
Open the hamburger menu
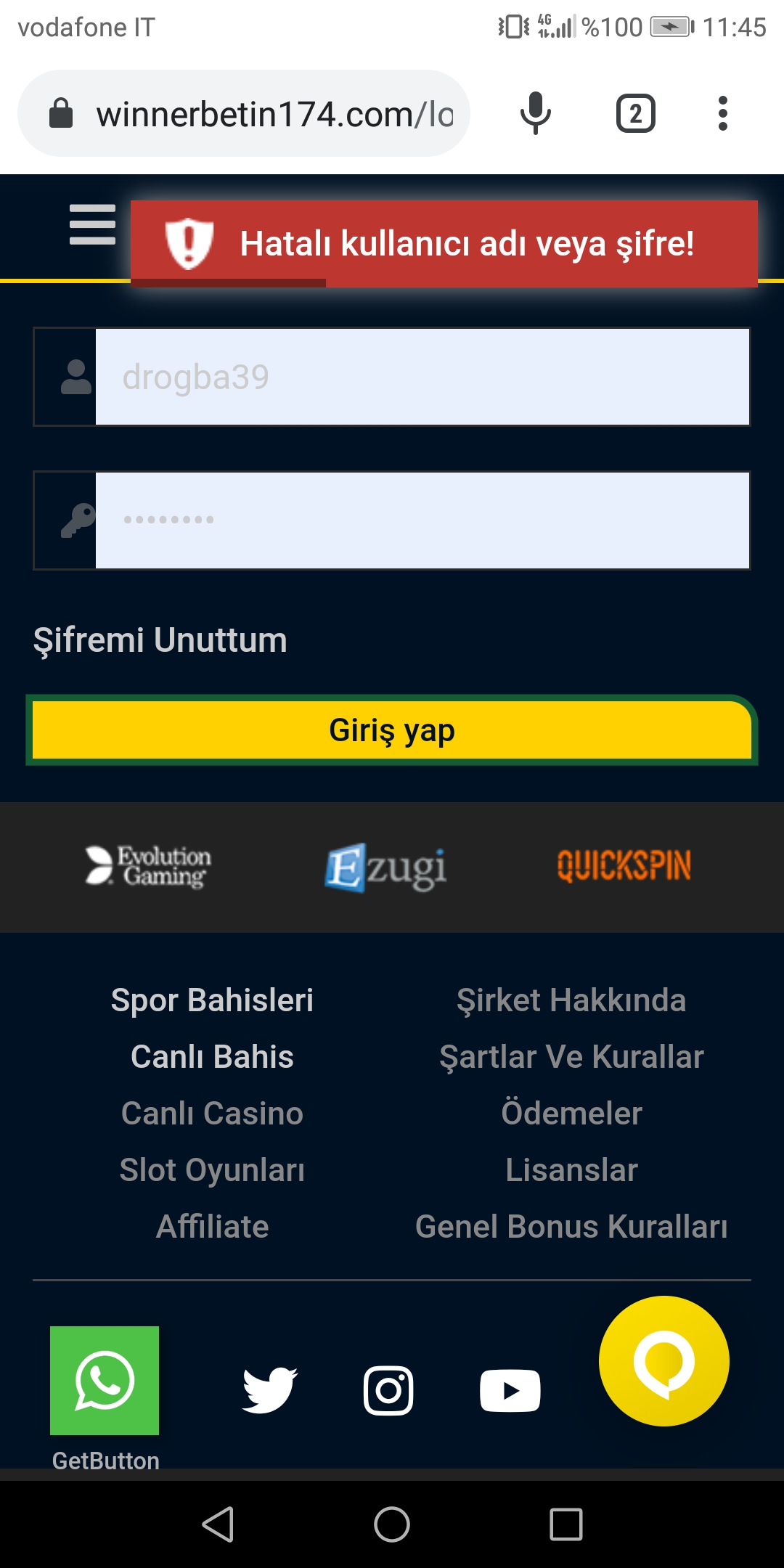click(x=92, y=224)
